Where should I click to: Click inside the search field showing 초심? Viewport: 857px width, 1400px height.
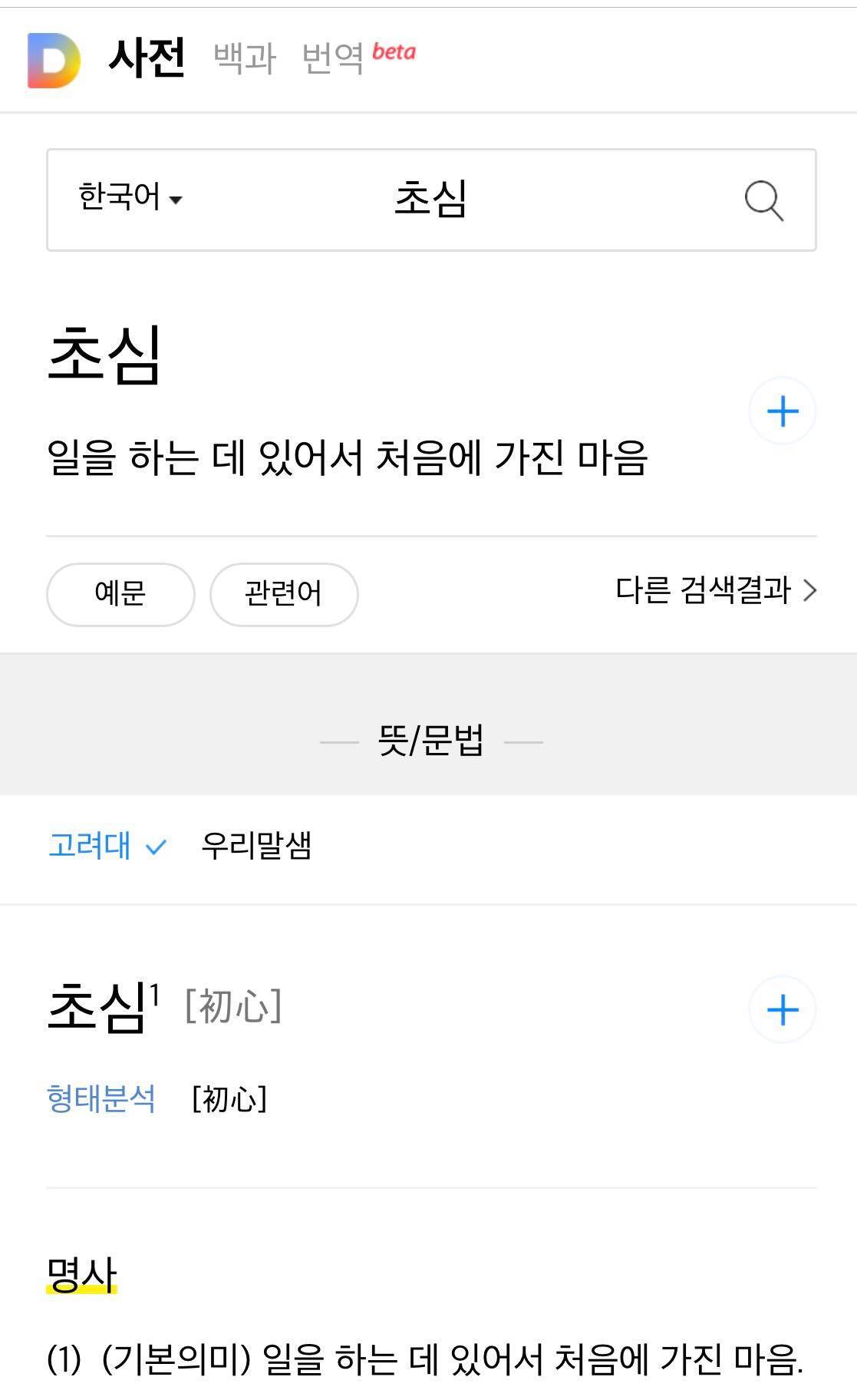(x=431, y=201)
